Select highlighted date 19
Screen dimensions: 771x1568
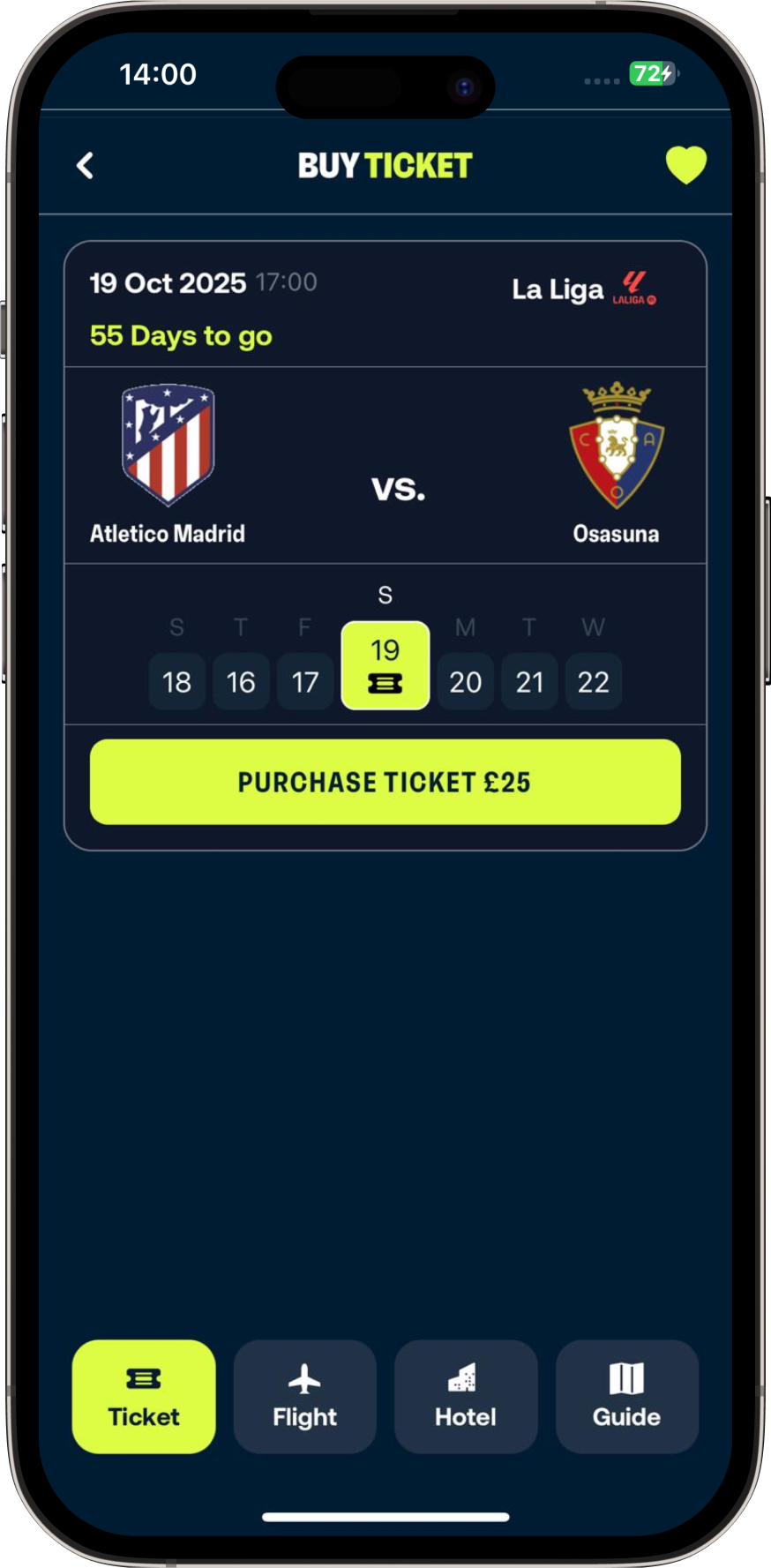385,665
